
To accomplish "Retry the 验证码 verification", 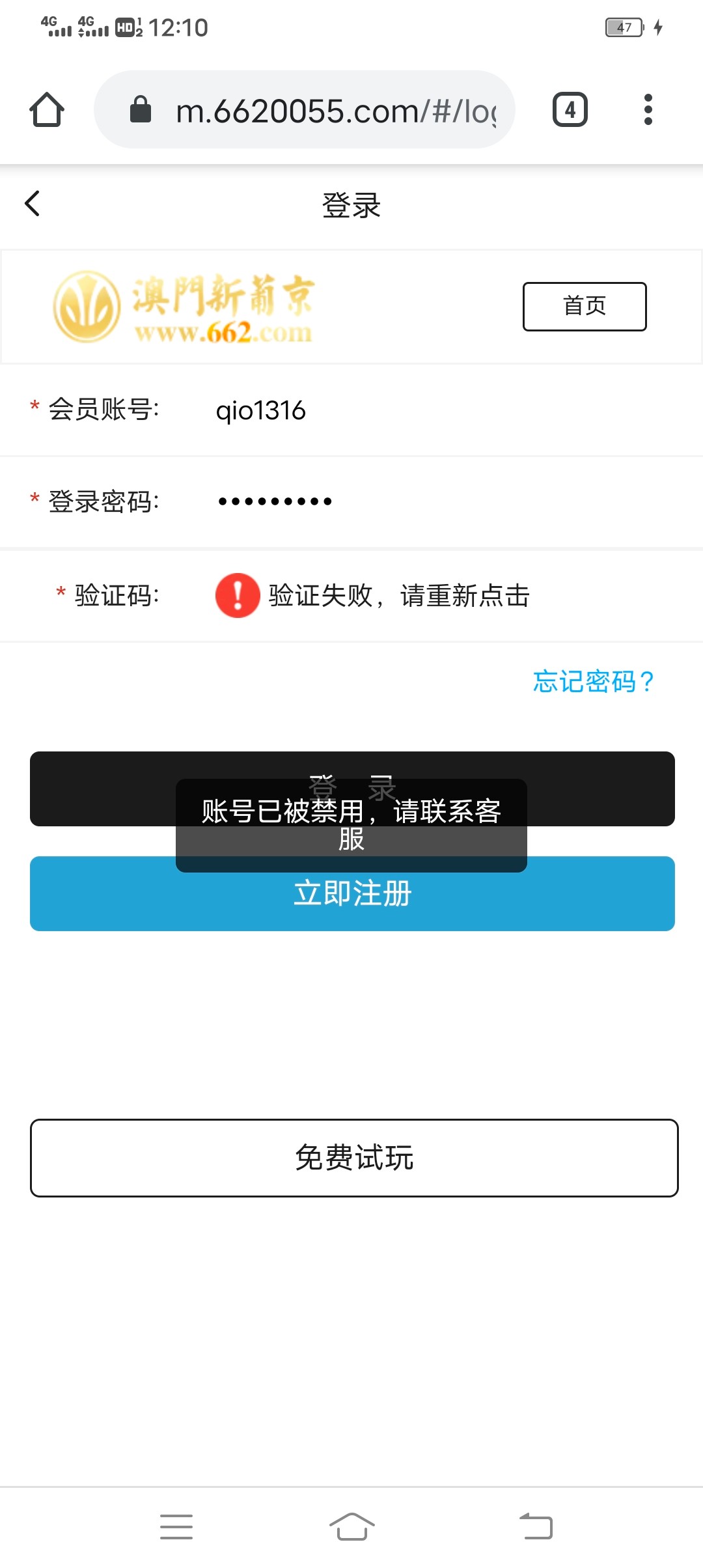I will [372, 596].
